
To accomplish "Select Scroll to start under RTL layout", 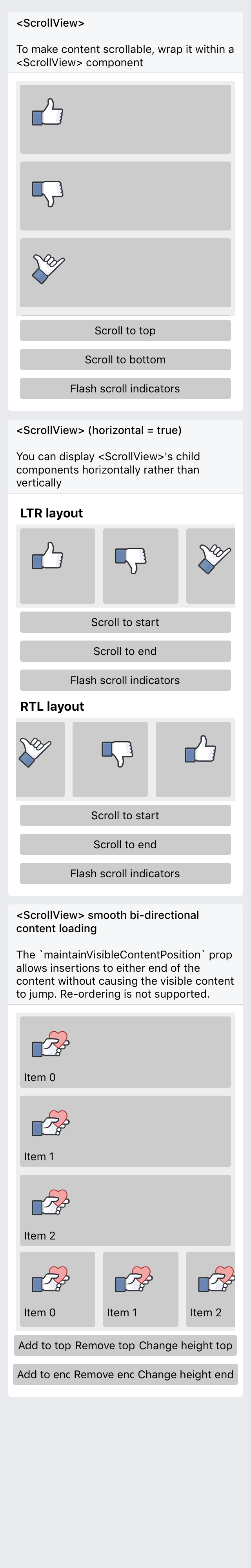I will pyautogui.click(x=125, y=816).
